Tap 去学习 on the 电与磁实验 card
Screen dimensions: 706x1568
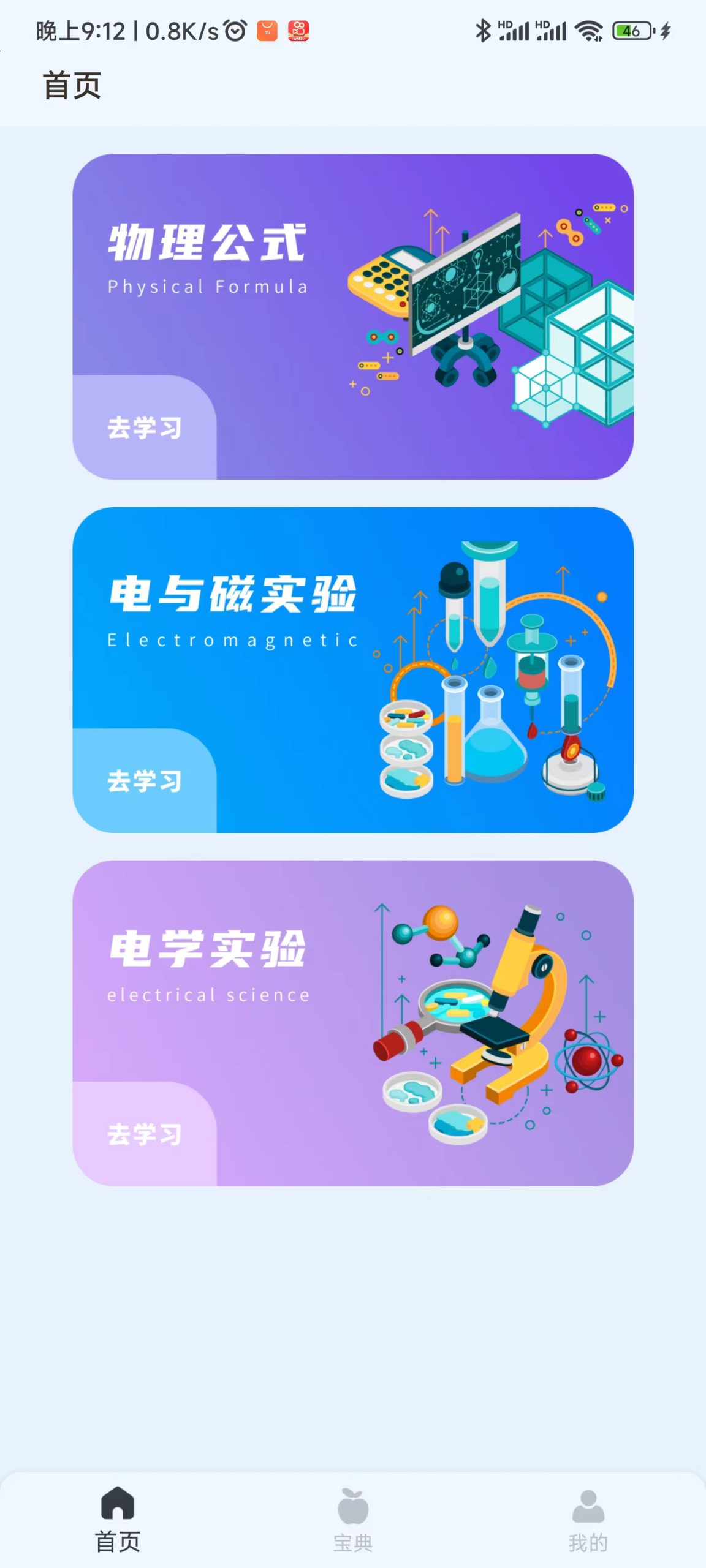[x=145, y=782]
